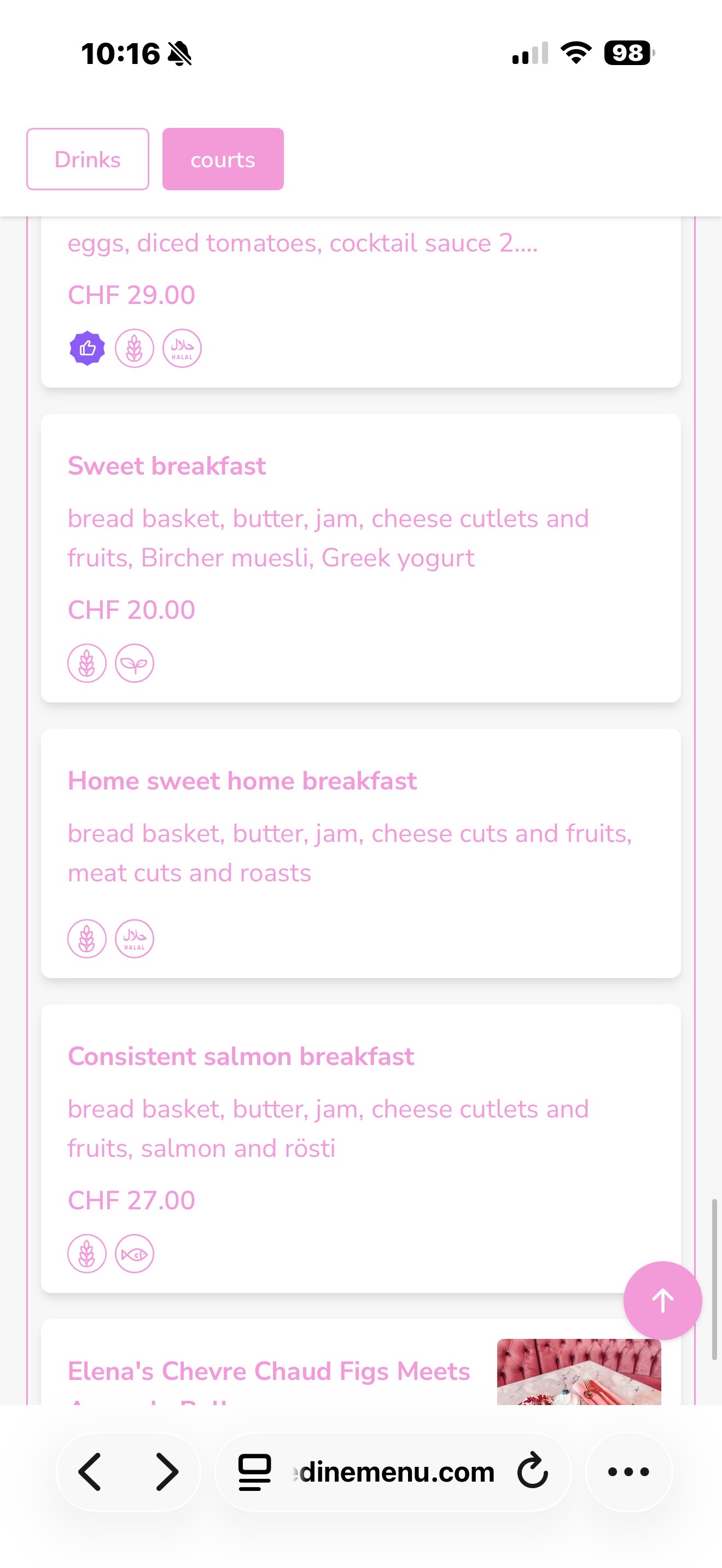Tap the dinemenu.com address bar

tap(395, 1471)
